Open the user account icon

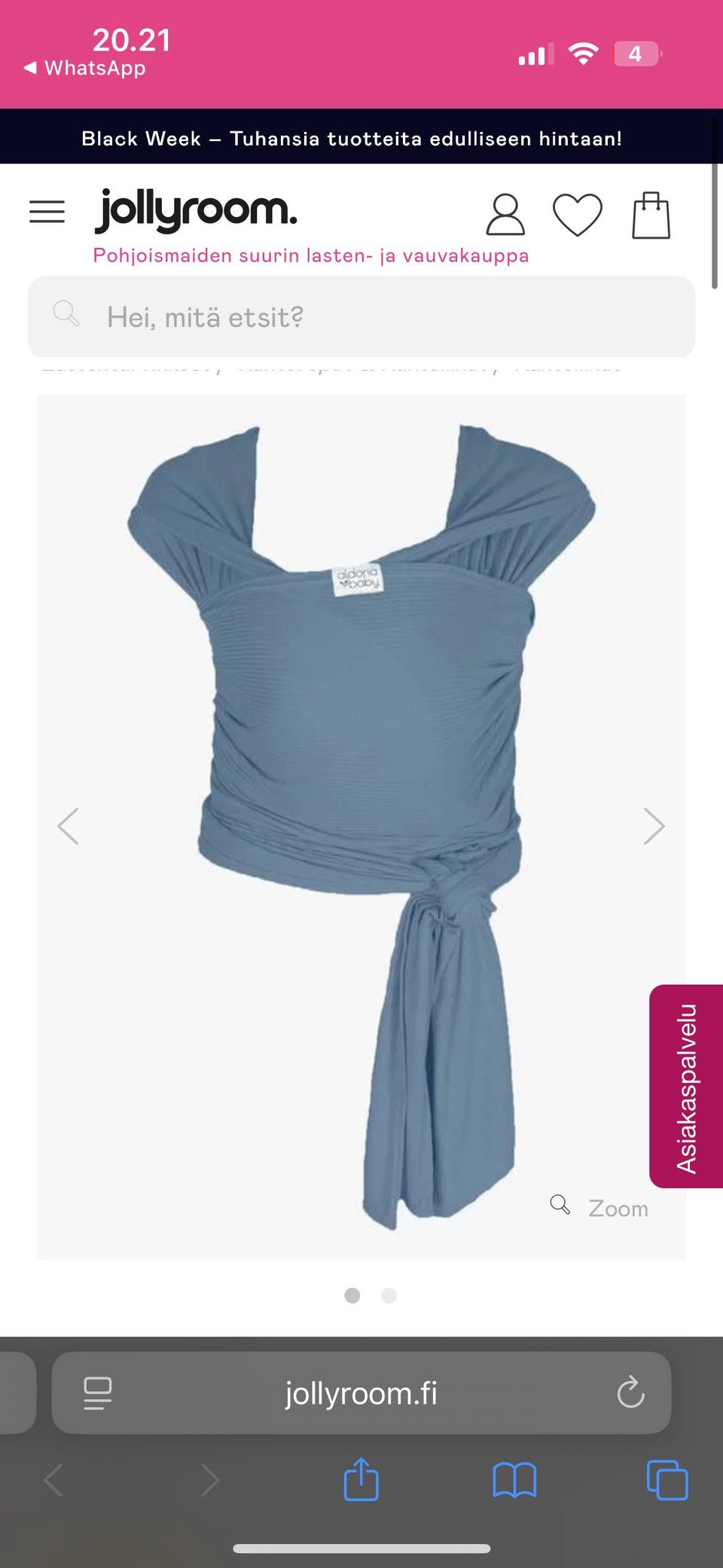click(x=505, y=215)
